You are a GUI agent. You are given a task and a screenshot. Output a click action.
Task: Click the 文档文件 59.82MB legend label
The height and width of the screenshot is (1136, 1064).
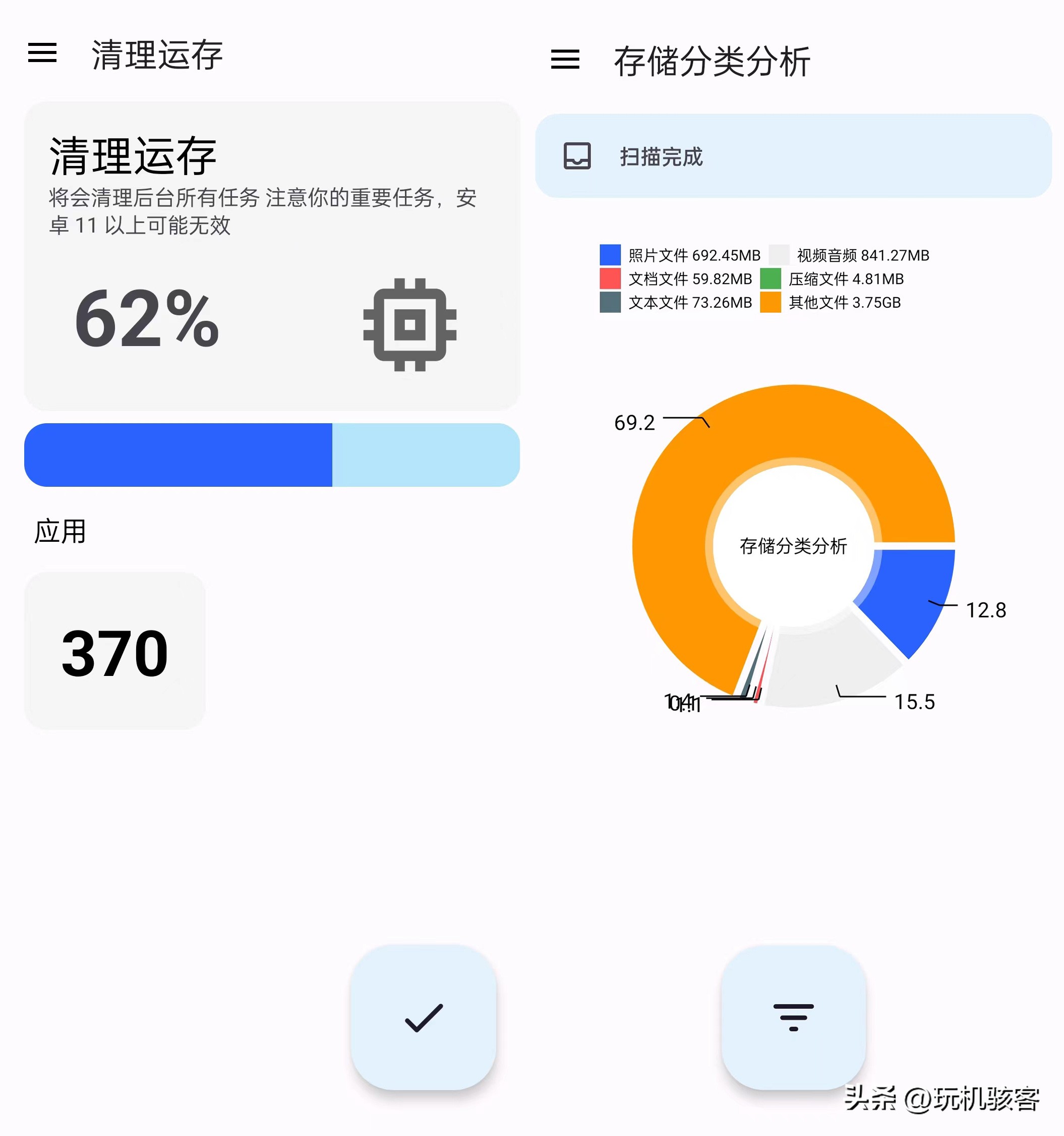click(x=689, y=279)
